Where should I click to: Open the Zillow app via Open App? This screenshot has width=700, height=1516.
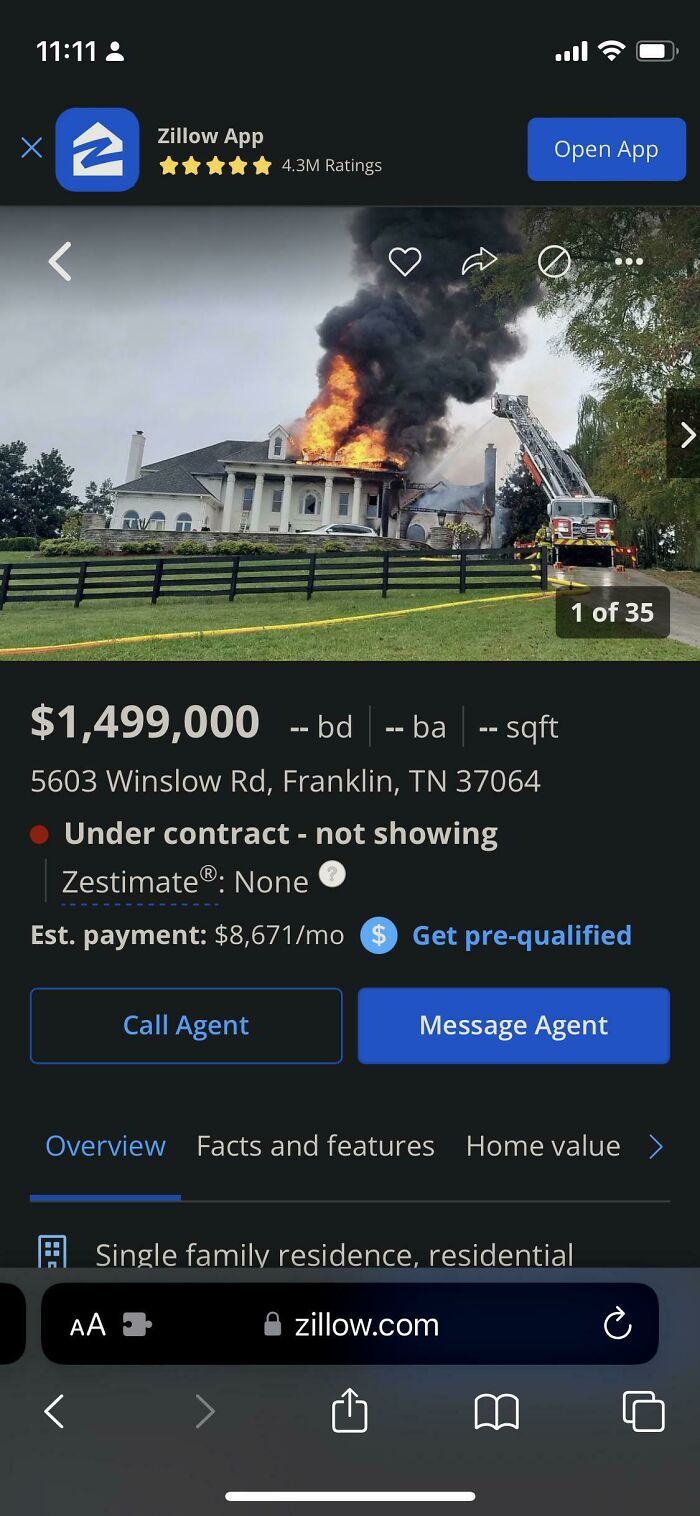point(606,149)
